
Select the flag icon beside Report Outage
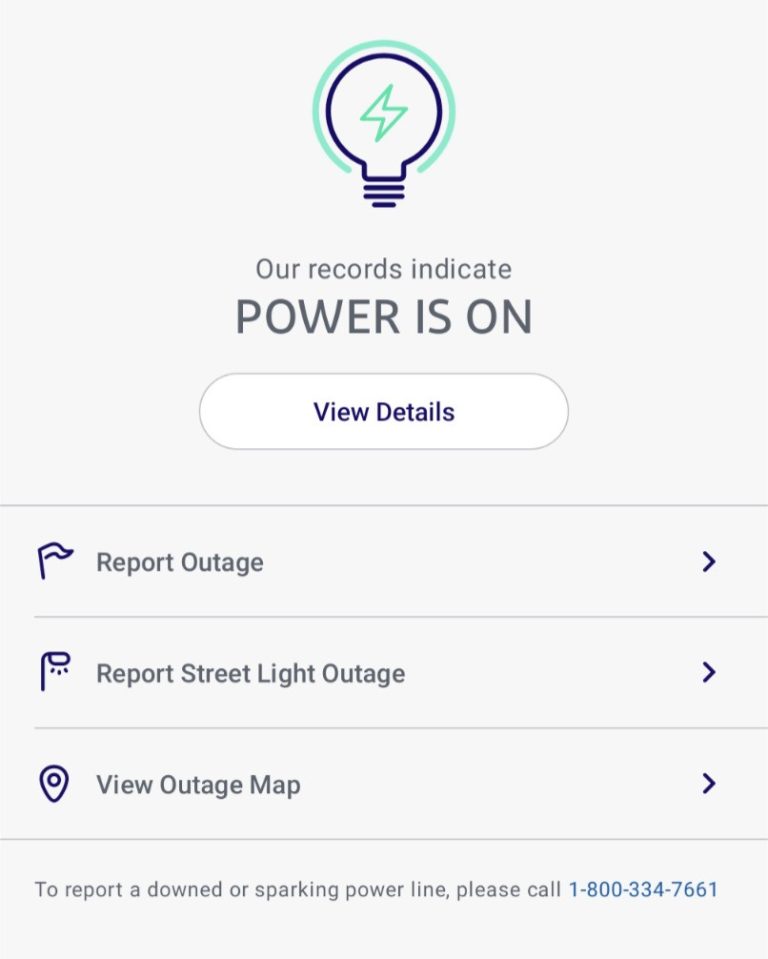pos(54,560)
